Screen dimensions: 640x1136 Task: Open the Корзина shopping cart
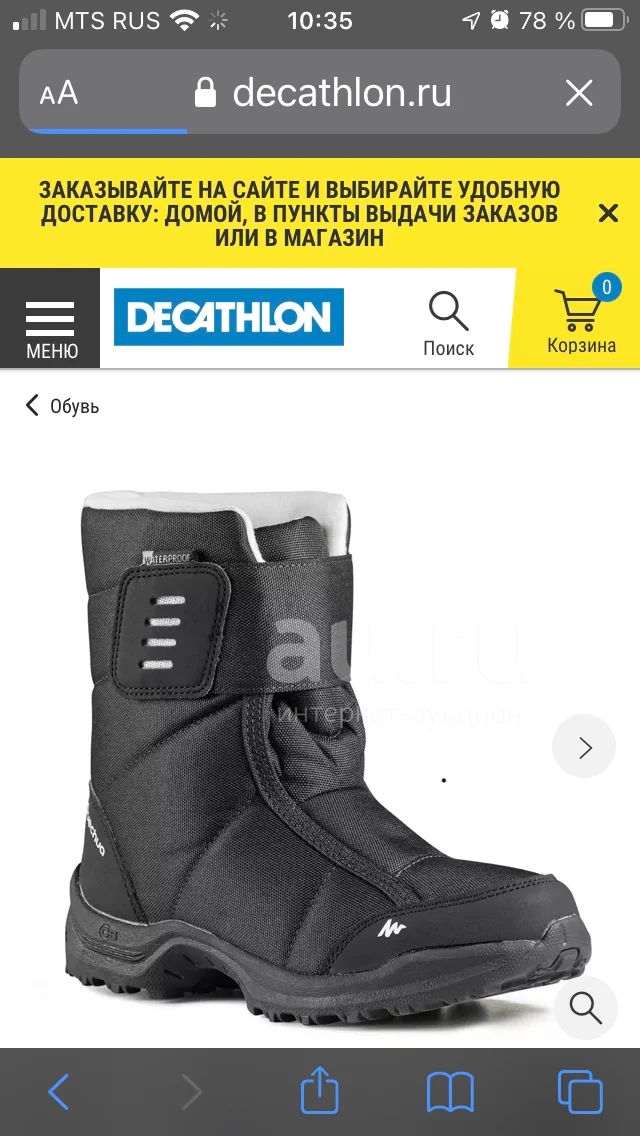(581, 317)
